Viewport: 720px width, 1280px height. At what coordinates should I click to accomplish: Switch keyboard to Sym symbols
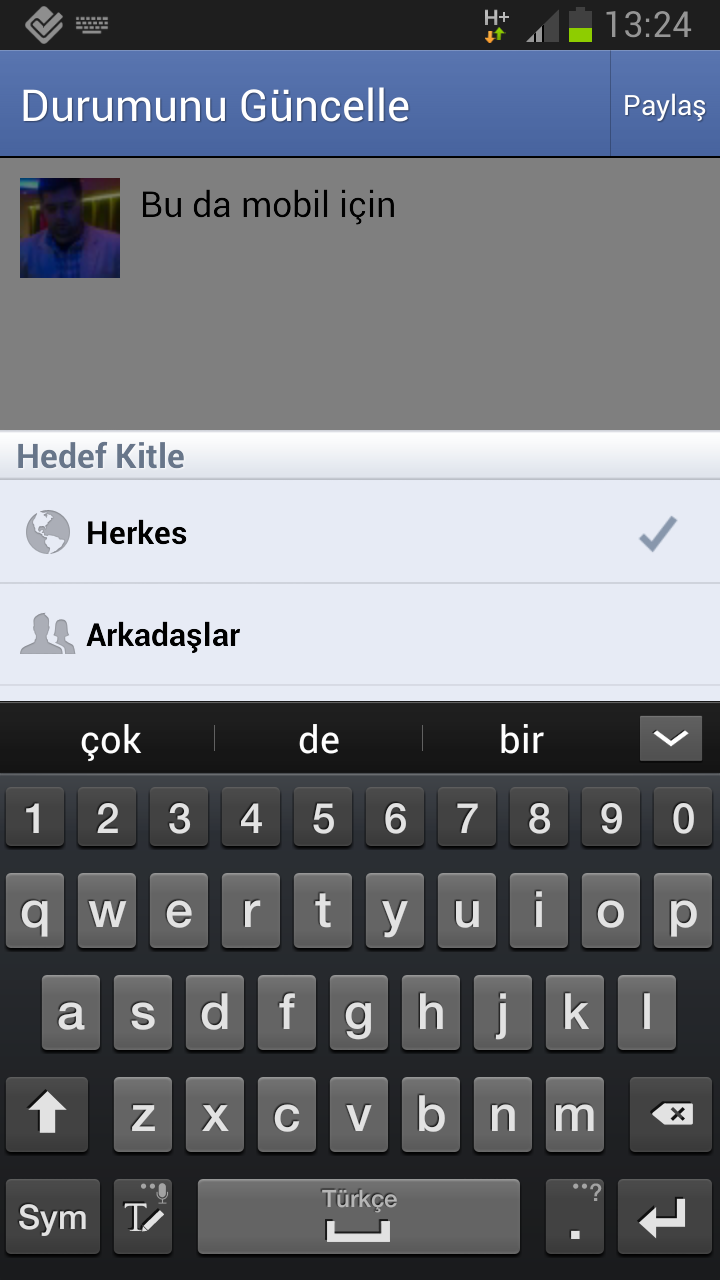point(53,1217)
